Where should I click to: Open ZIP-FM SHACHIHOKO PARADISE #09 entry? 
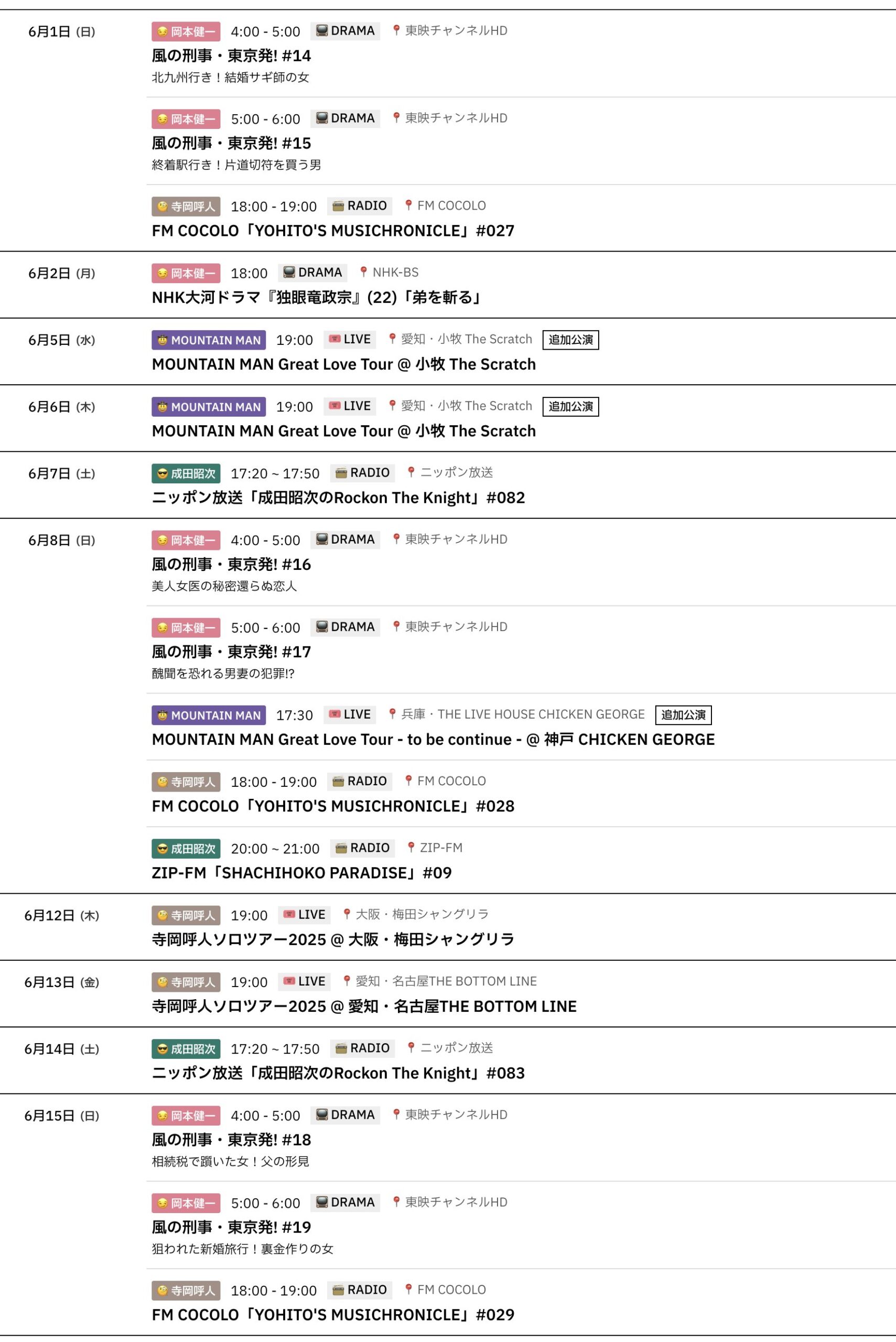click(301, 873)
